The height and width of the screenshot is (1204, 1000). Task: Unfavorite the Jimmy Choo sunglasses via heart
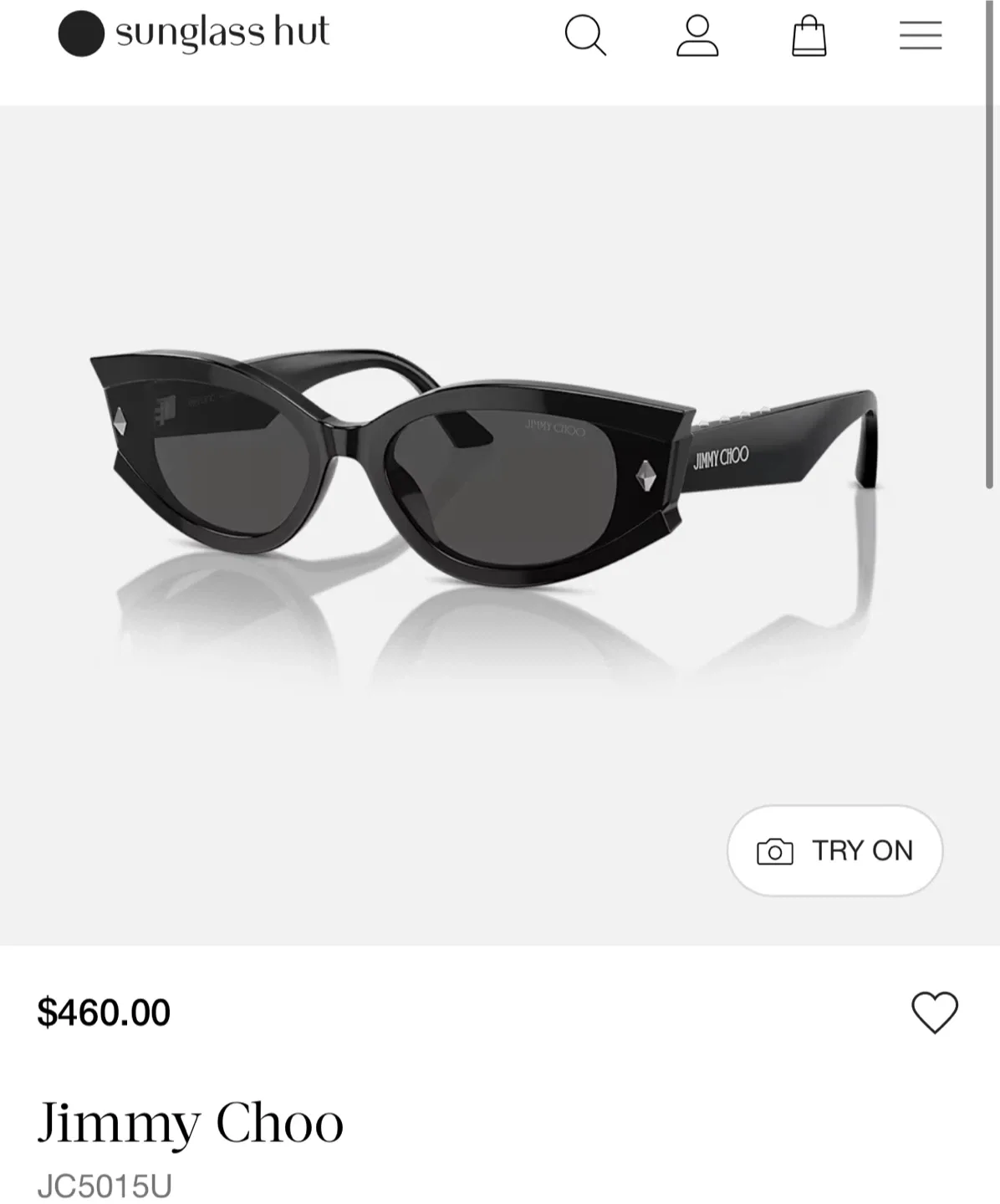pos(934,1014)
